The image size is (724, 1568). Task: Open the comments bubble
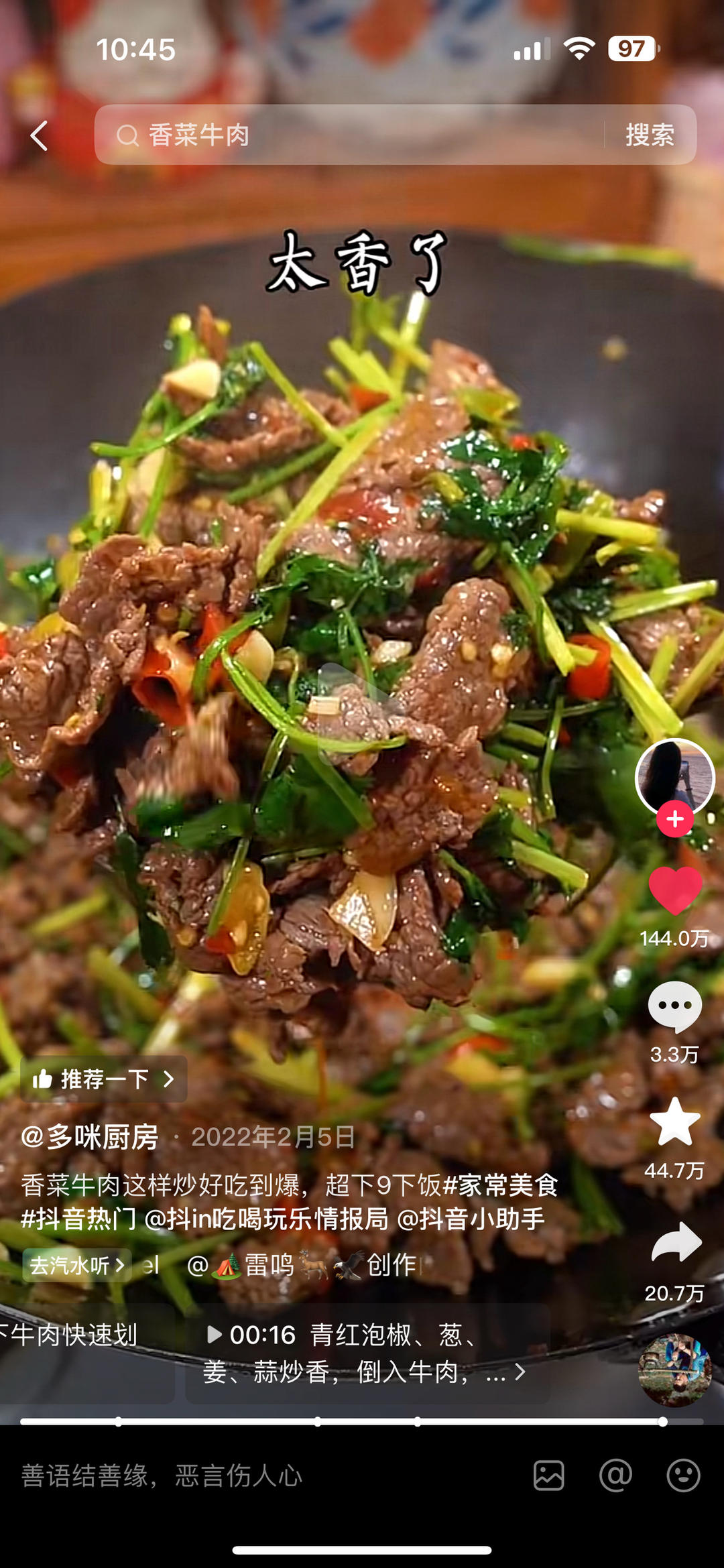coord(674,1006)
